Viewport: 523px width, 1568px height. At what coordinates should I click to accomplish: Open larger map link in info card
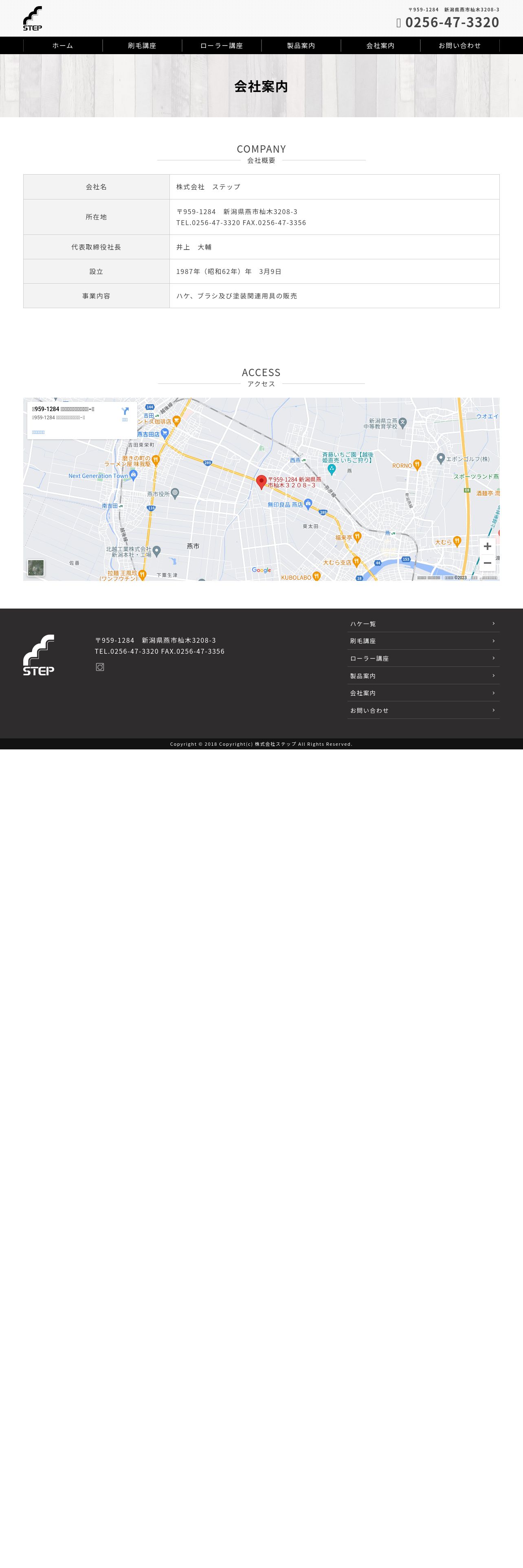tap(38, 432)
